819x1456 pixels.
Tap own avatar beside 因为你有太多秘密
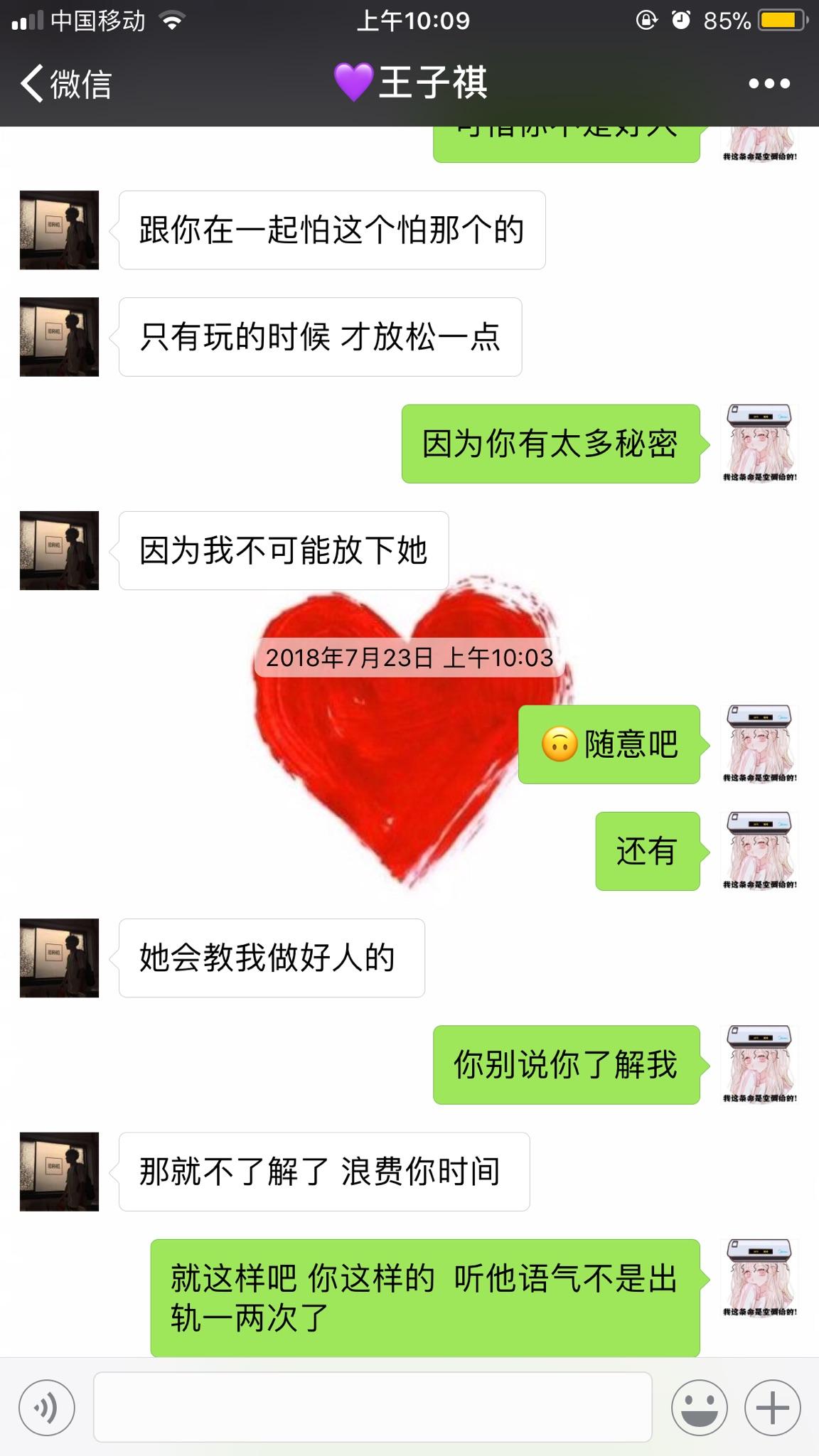tap(759, 444)
